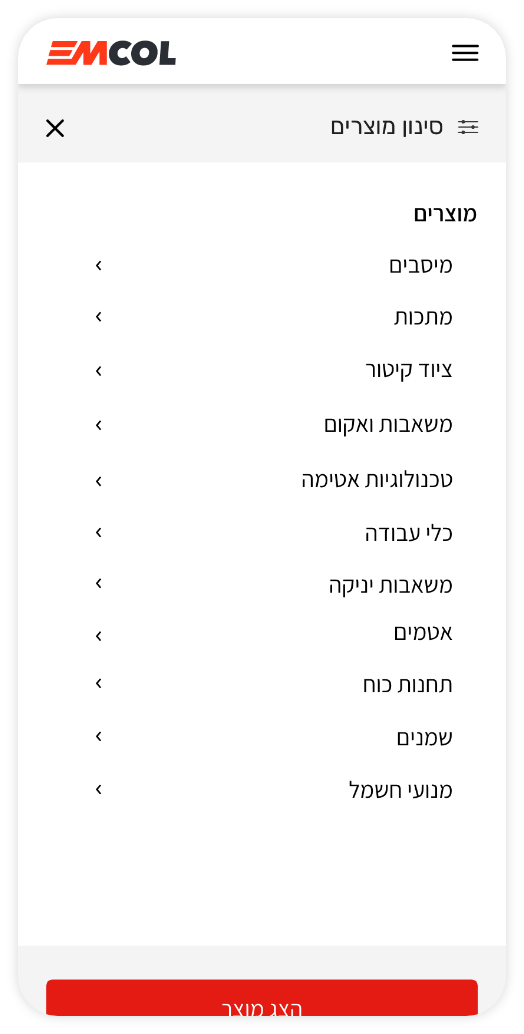
Task: Expand the מיסבים category
Action: 274,265
